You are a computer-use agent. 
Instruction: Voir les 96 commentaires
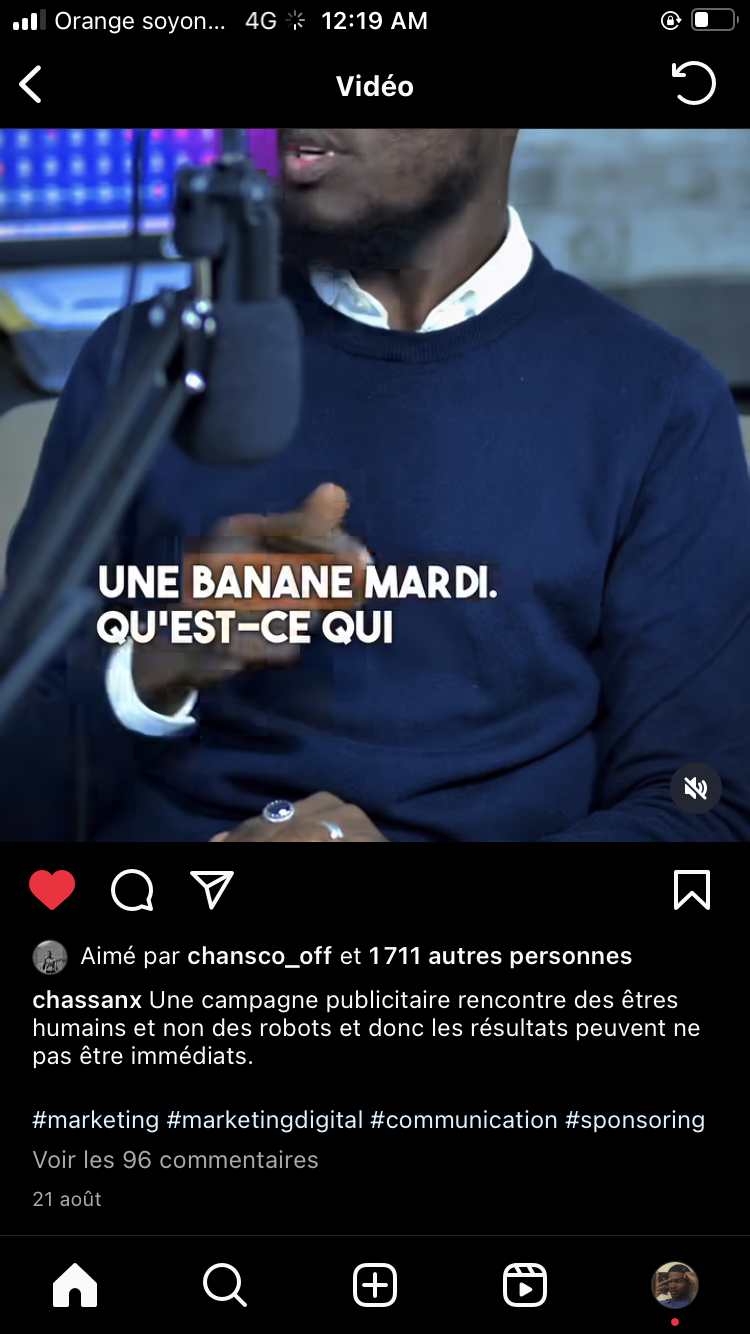[x=176, y=1160]
